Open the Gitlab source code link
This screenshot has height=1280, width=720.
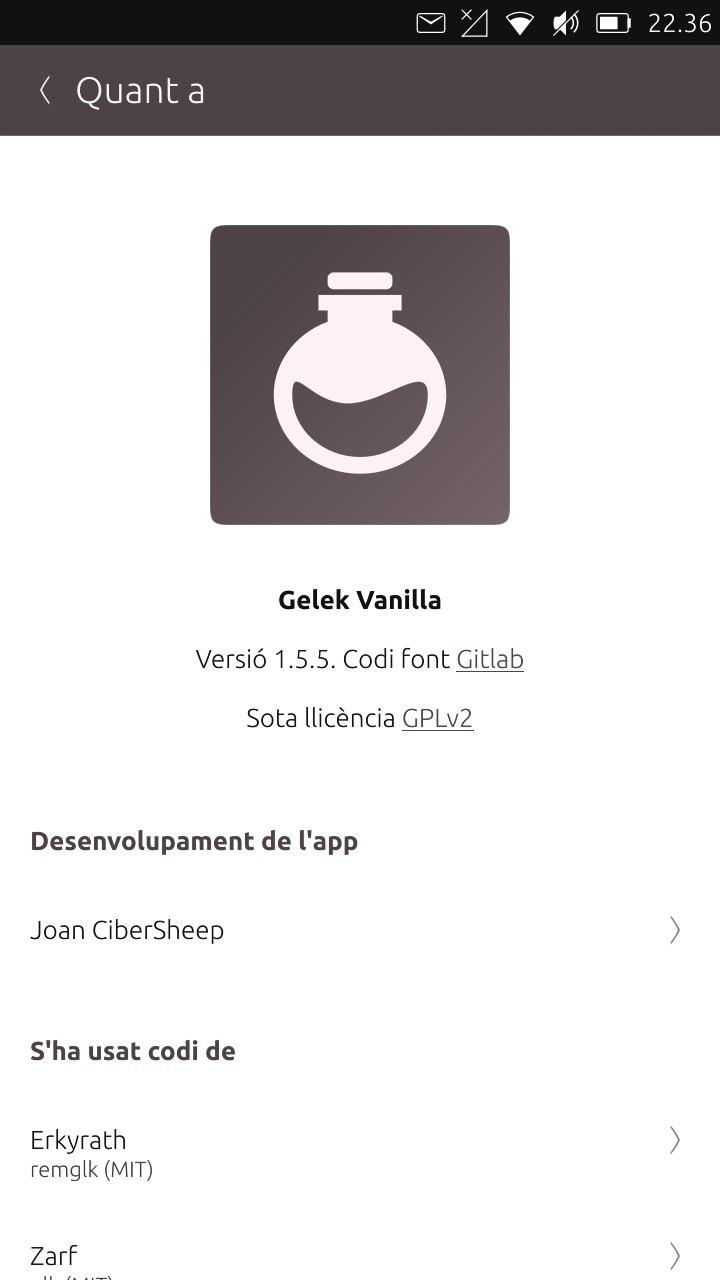coord(490,660)
